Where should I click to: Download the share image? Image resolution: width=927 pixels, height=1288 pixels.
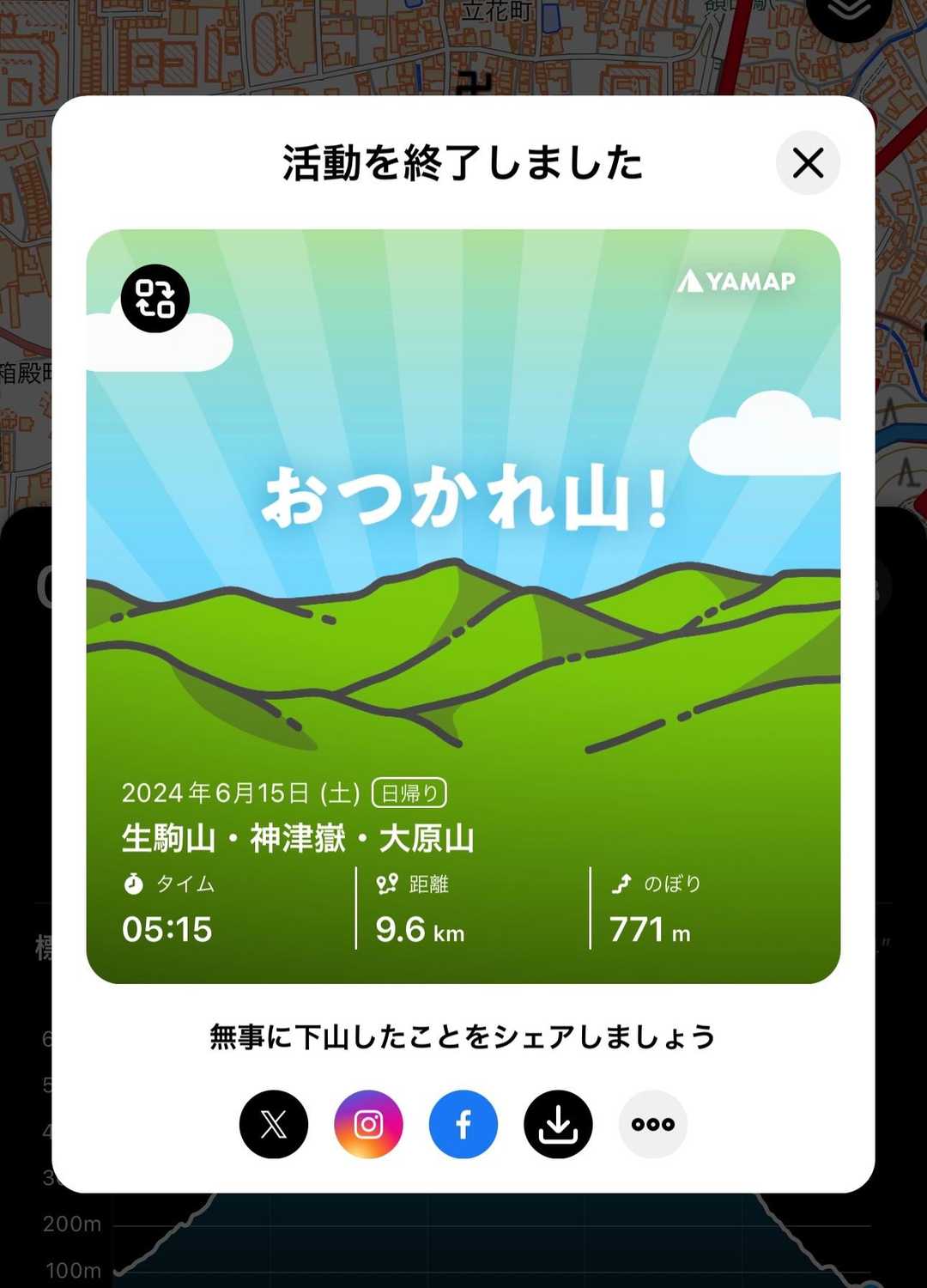coord(558,1124)
